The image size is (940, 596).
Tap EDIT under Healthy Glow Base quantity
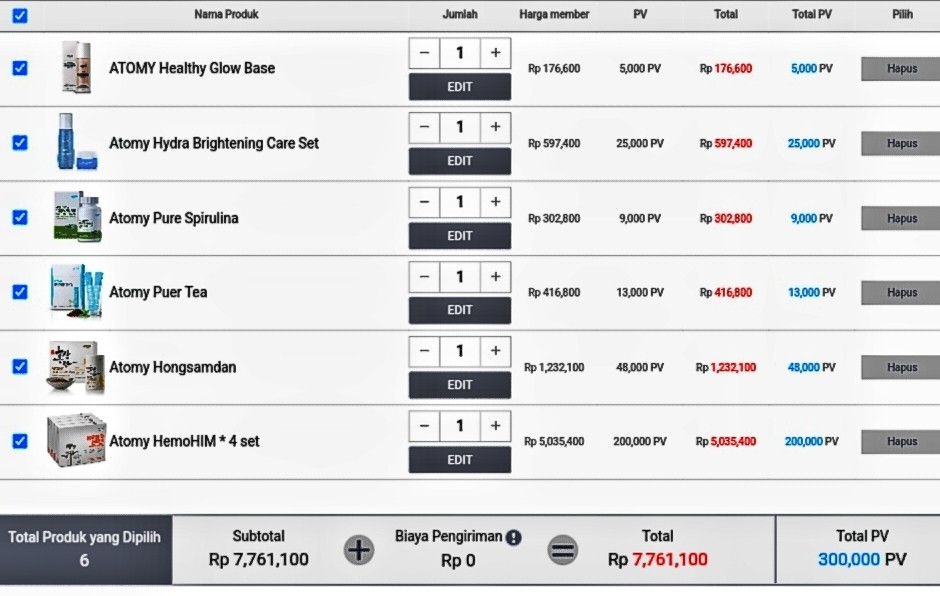(x=460, y=87)
